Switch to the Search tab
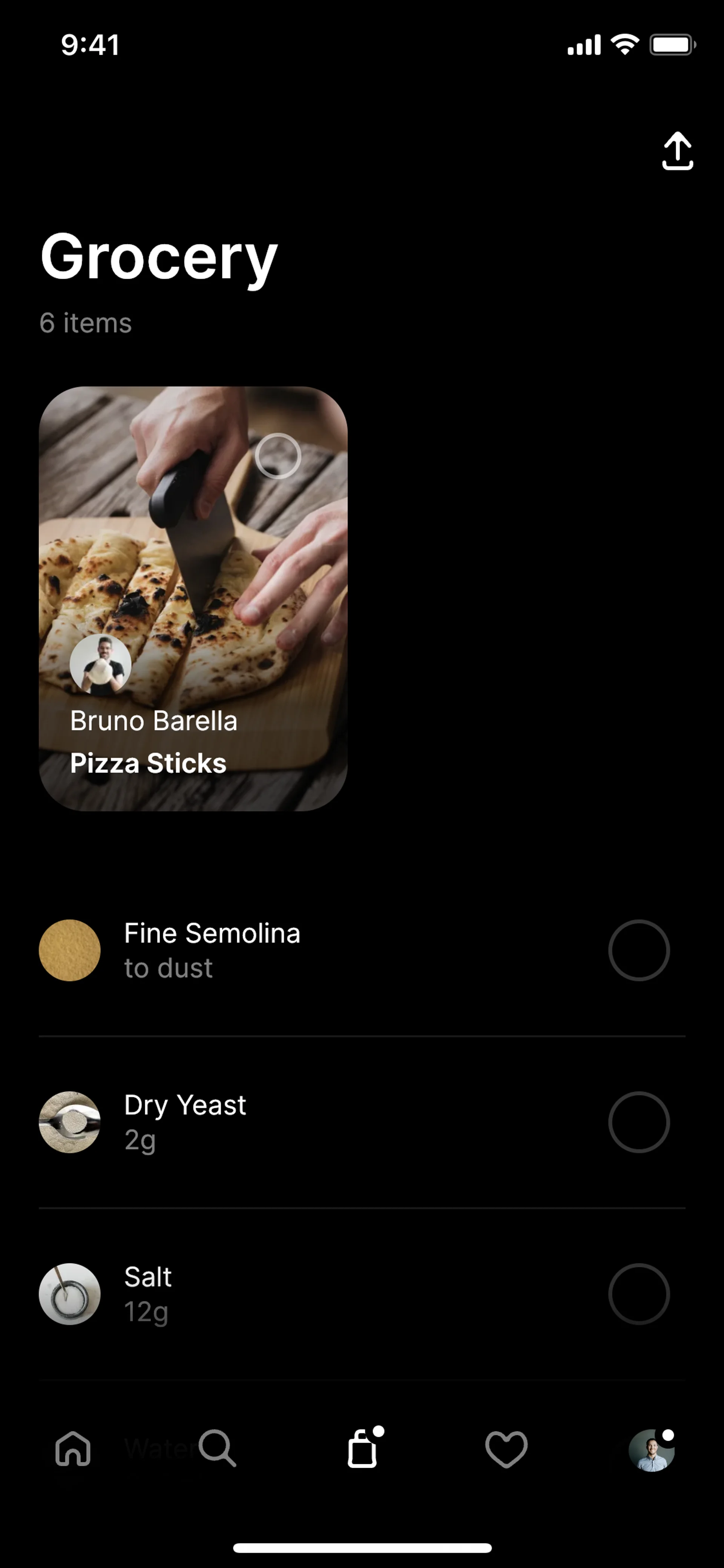 pos(217,1448)
